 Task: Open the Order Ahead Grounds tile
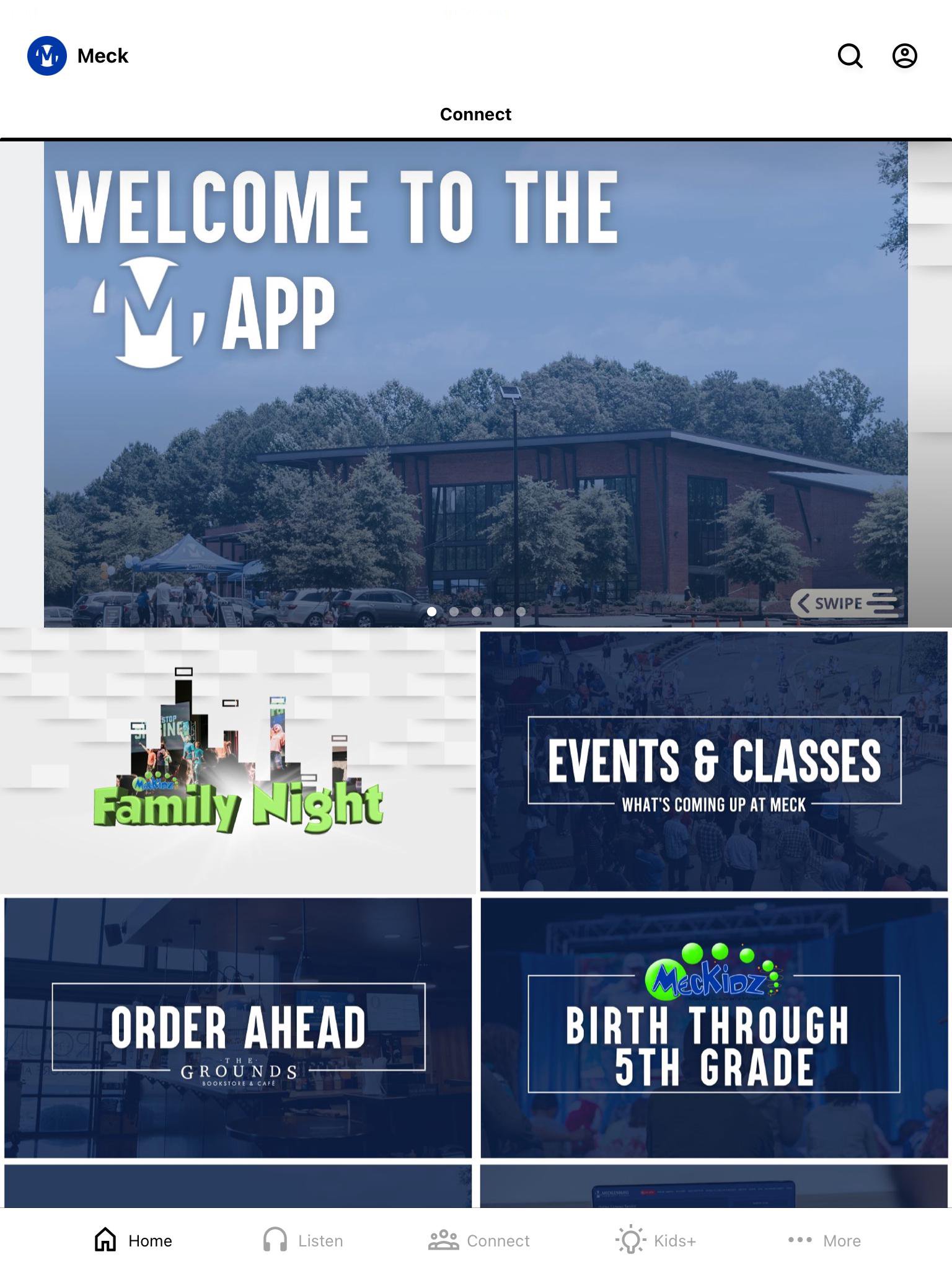point(238,1028)
